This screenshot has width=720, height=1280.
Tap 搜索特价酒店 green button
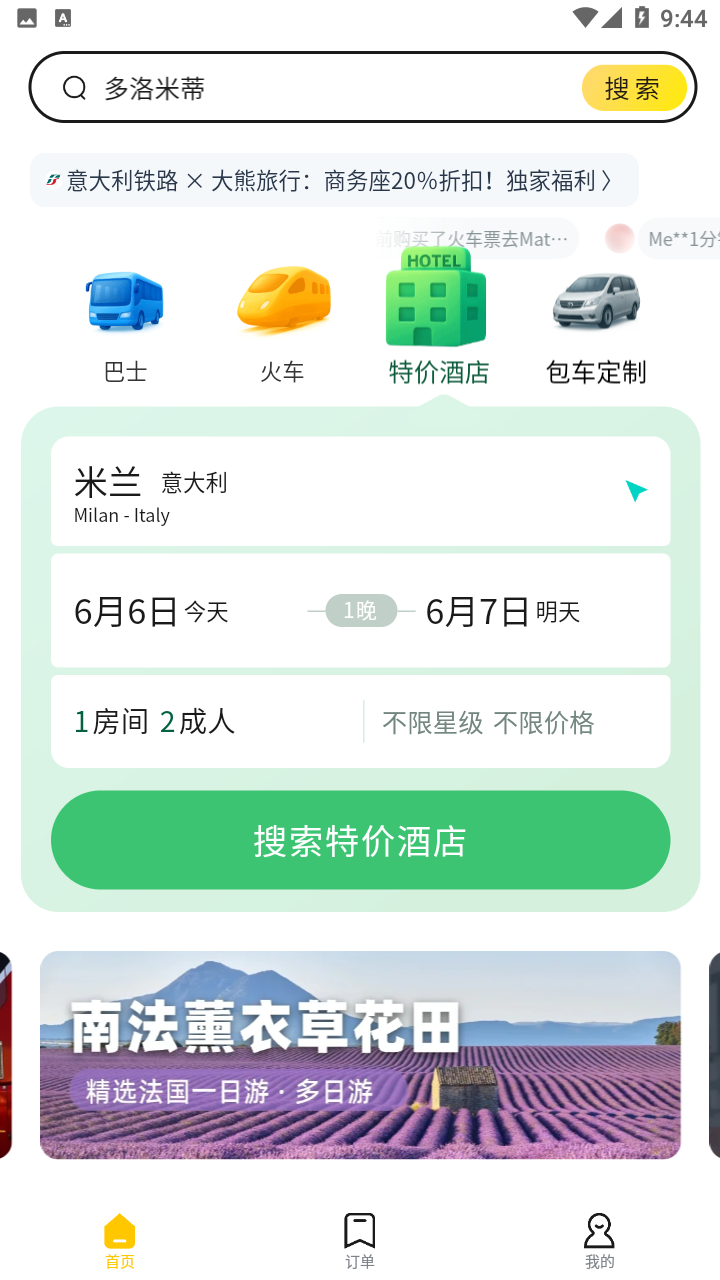click(360, 840)
